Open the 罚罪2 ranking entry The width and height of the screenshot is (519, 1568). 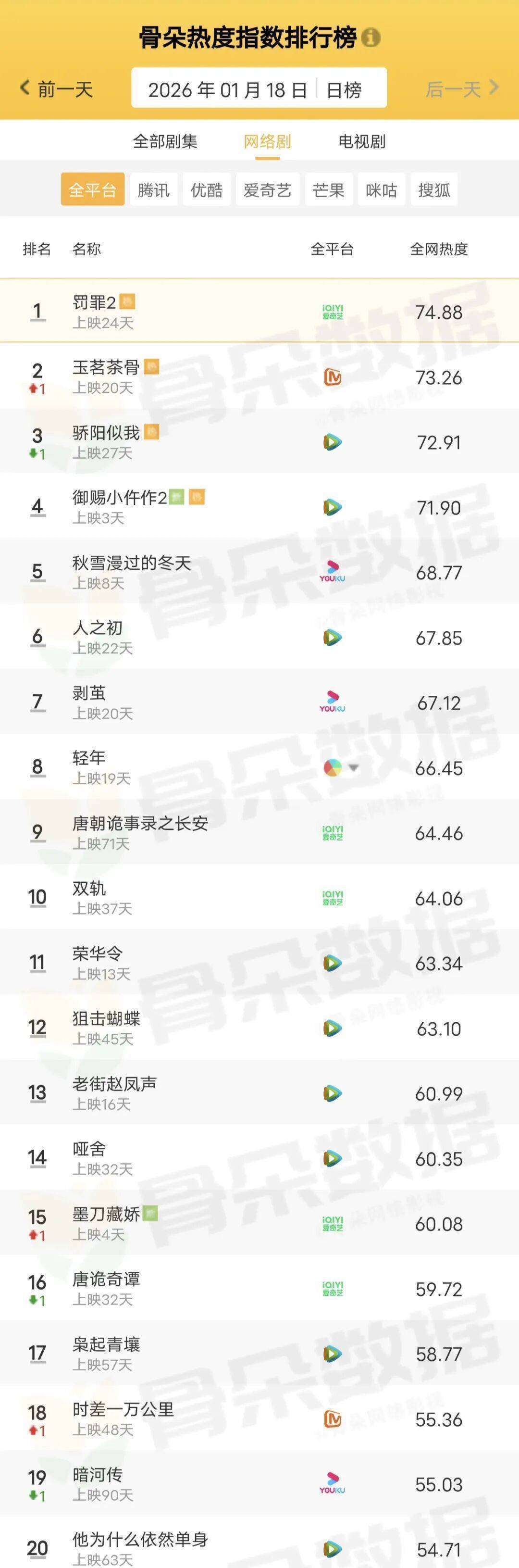tap(94, 302)
